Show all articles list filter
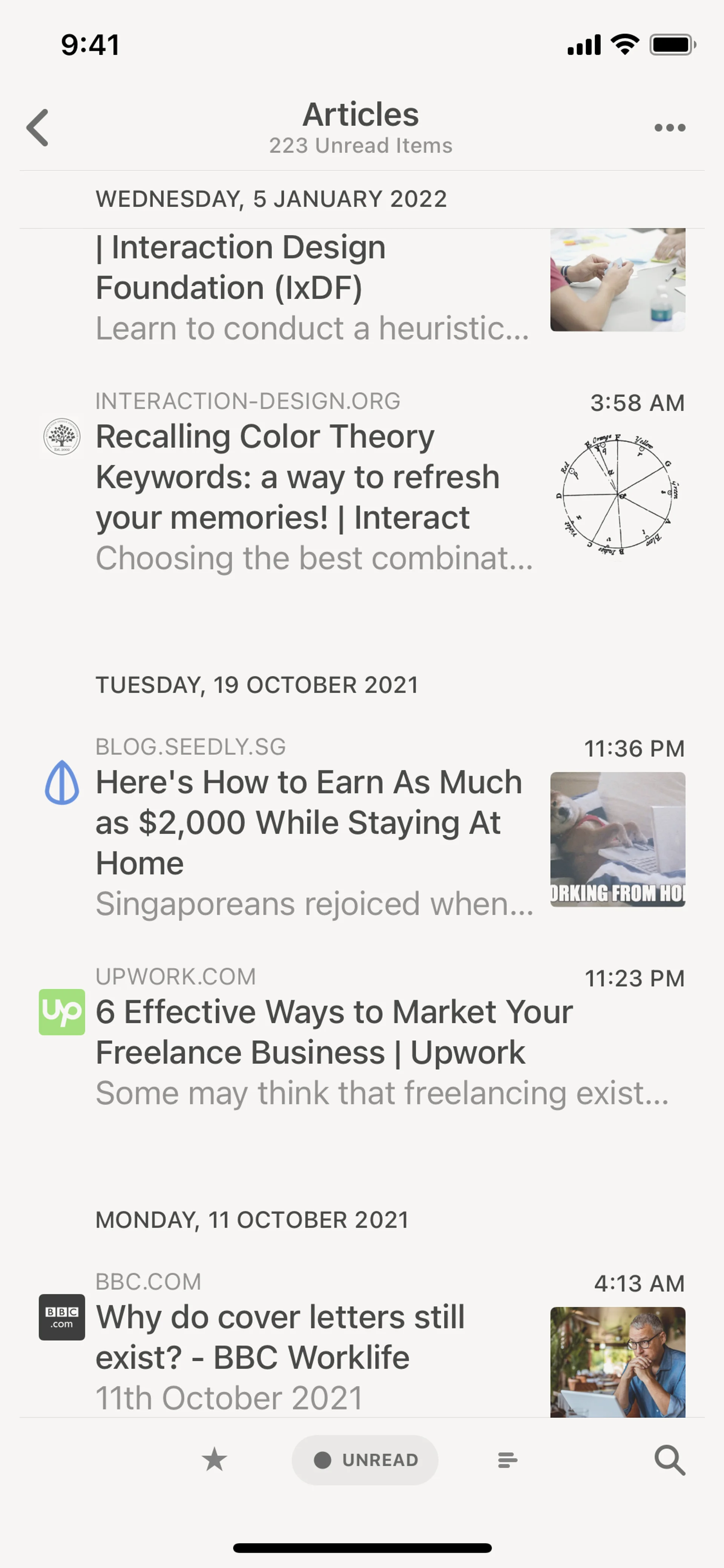724x1568 pixels. coord(508,1460)
